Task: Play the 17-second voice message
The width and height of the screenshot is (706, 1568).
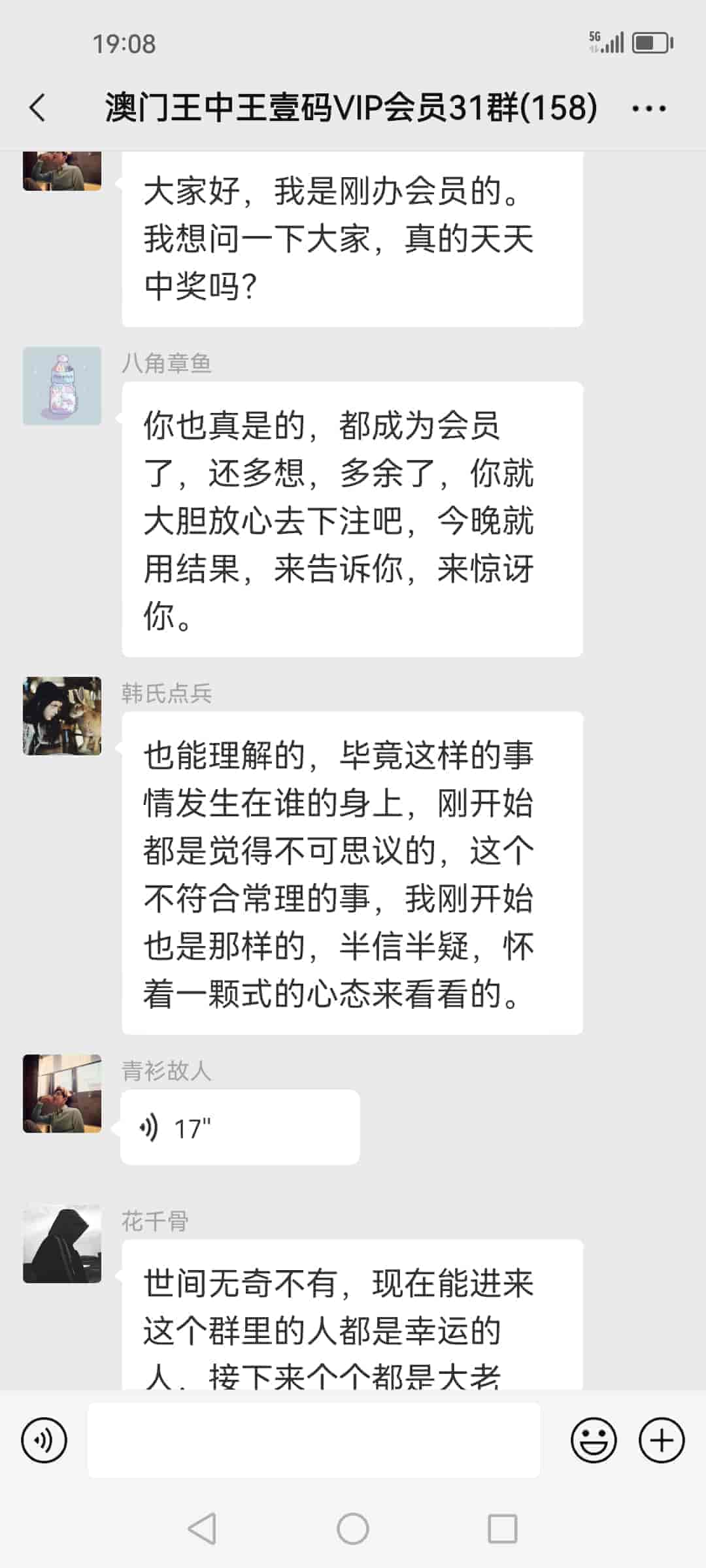Action: coord(240,1128)
